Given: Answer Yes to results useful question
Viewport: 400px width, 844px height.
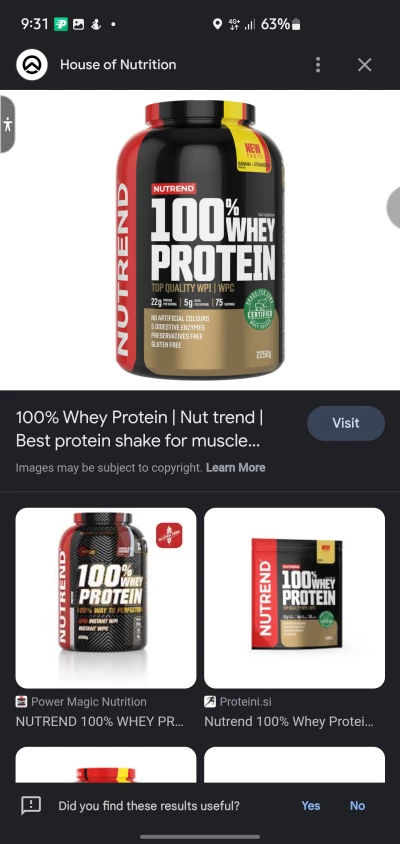Looking at the screenshot, I should pos(311,806).
